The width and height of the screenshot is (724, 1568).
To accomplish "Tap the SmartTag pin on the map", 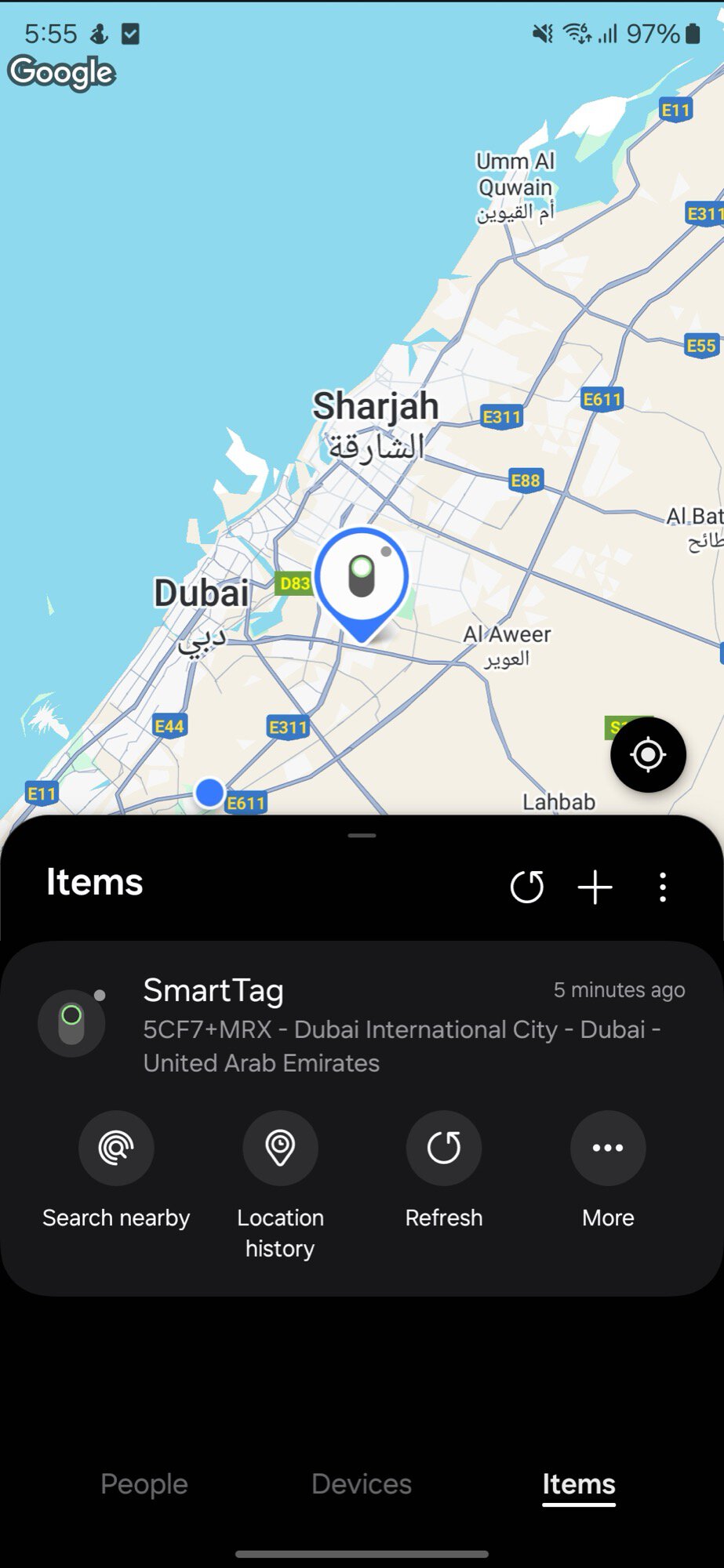I will (x=362, y=579).
